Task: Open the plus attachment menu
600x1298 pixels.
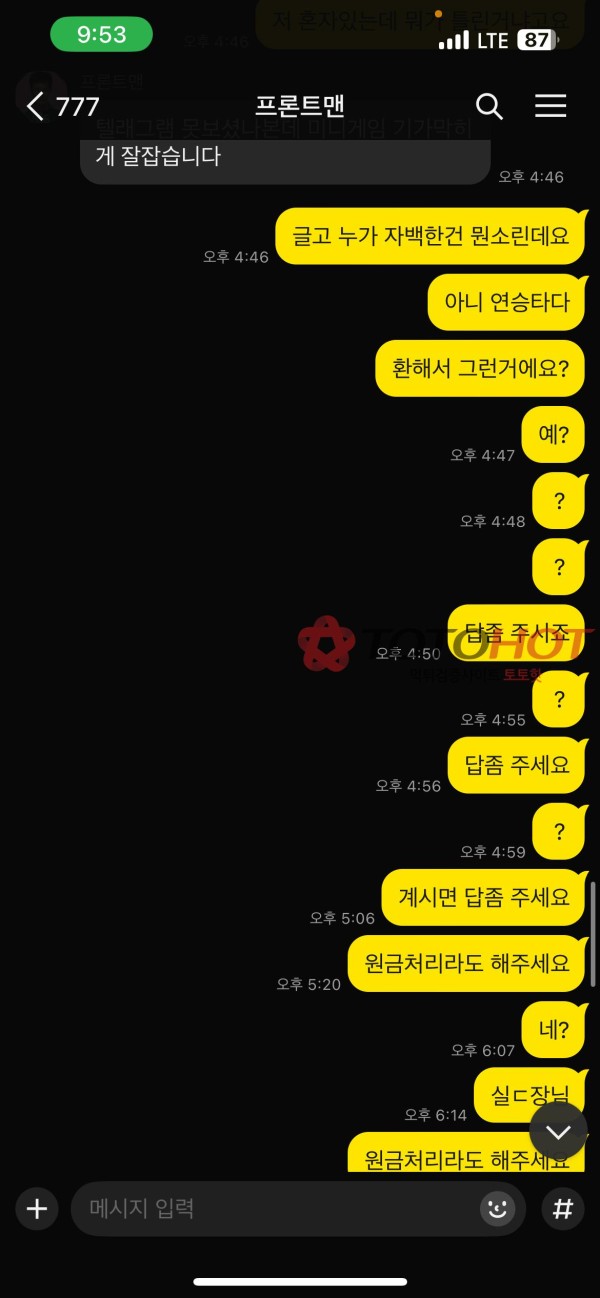Action: (37, 1209)
